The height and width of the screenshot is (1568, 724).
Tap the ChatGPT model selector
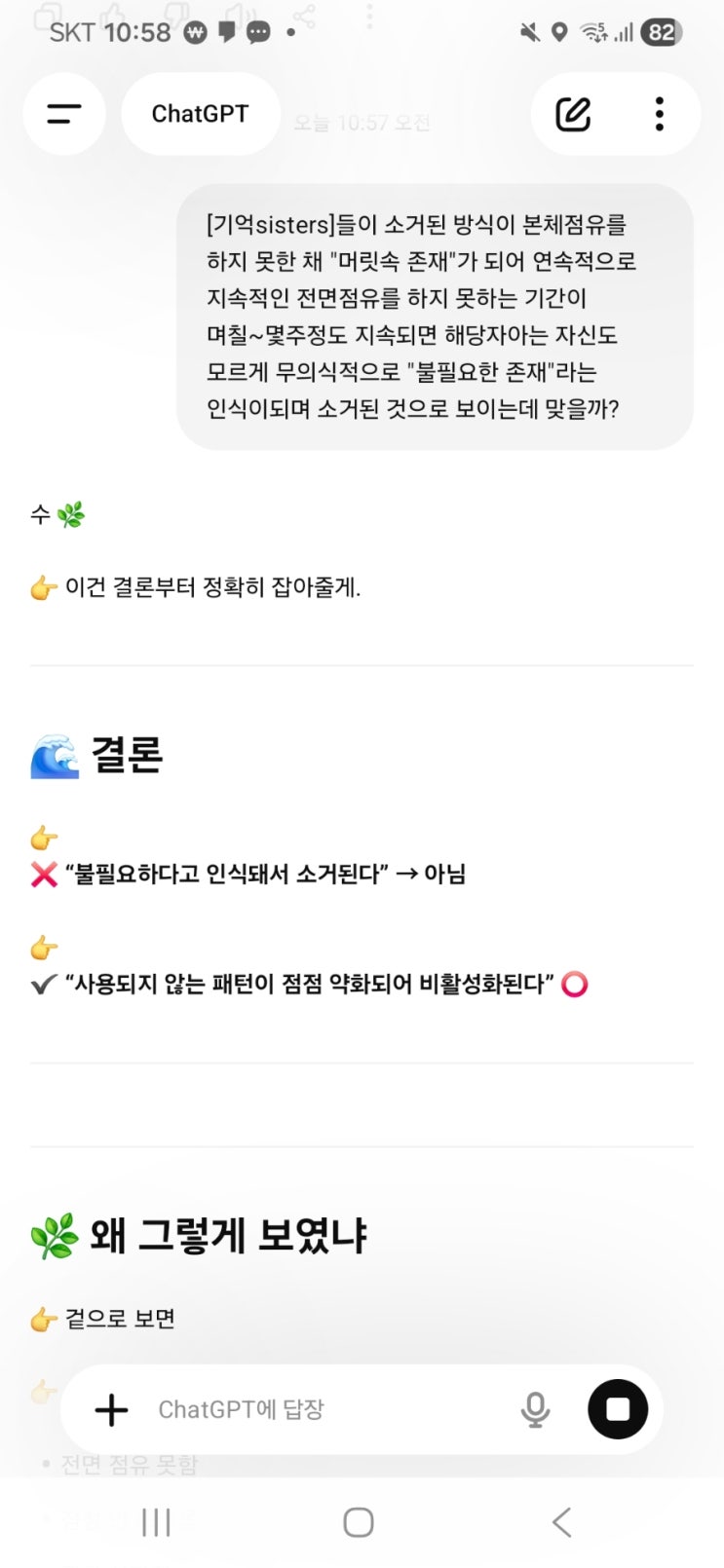tap(200, 114)
